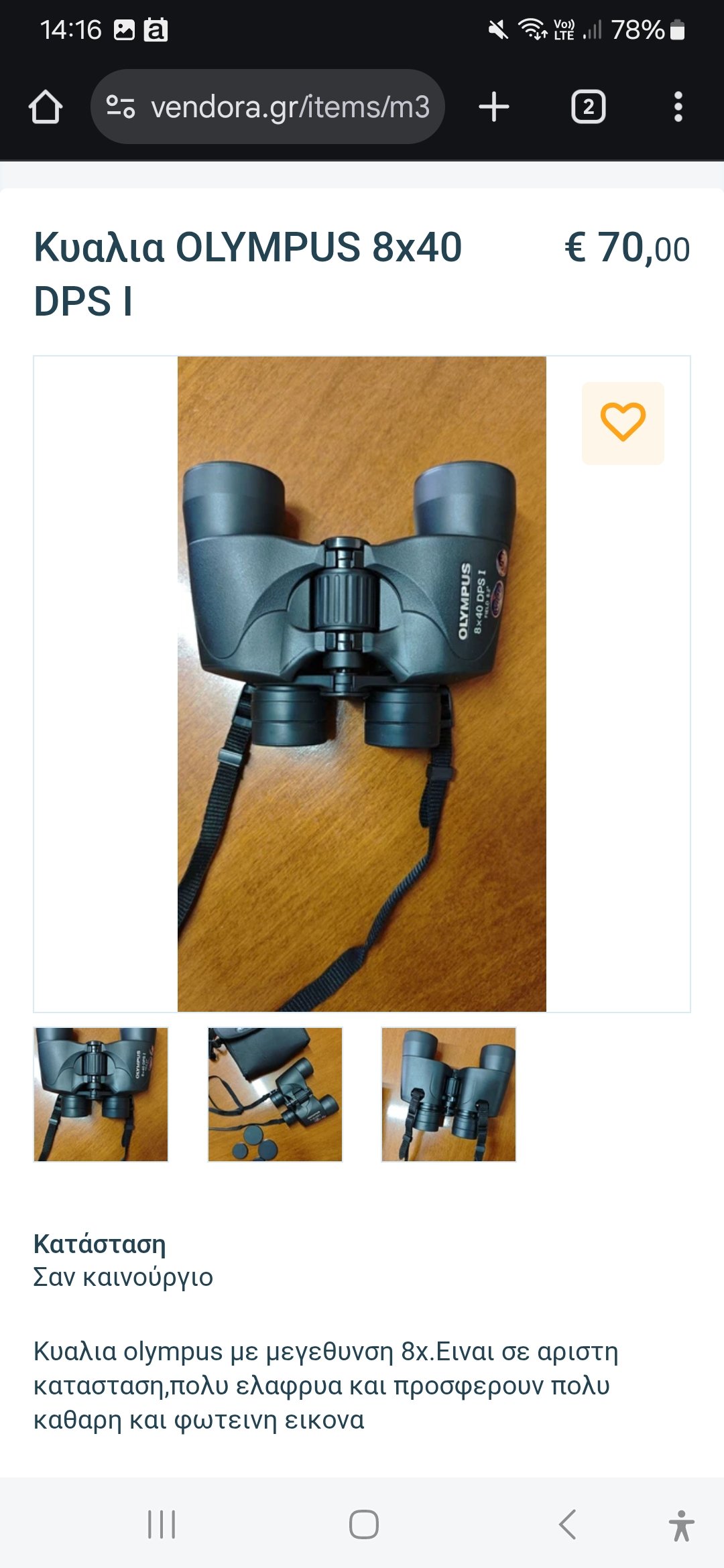Open the browser overflow menu
724x1568 pixels.
[x=678, y=107]
